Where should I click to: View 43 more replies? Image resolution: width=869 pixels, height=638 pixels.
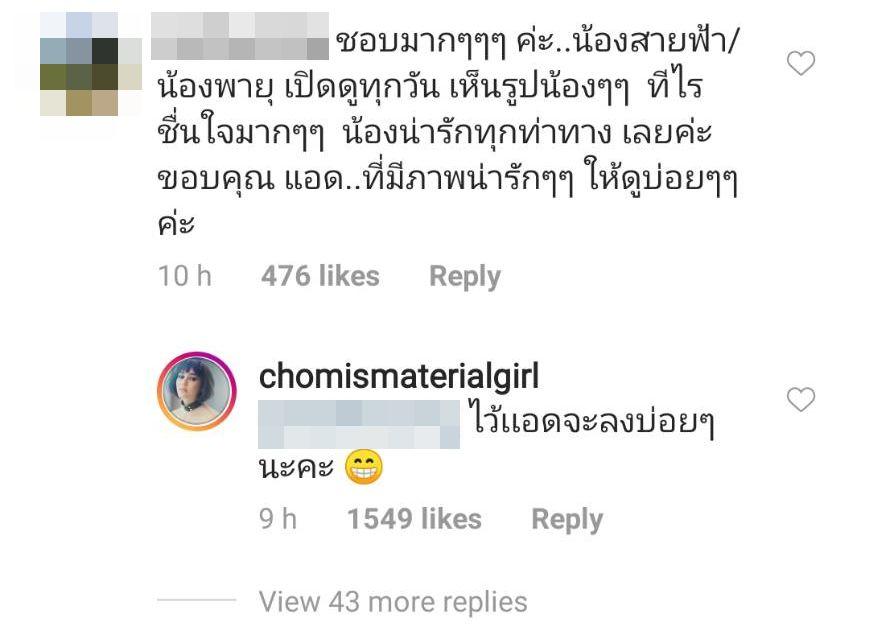click(x=392, y=602)
